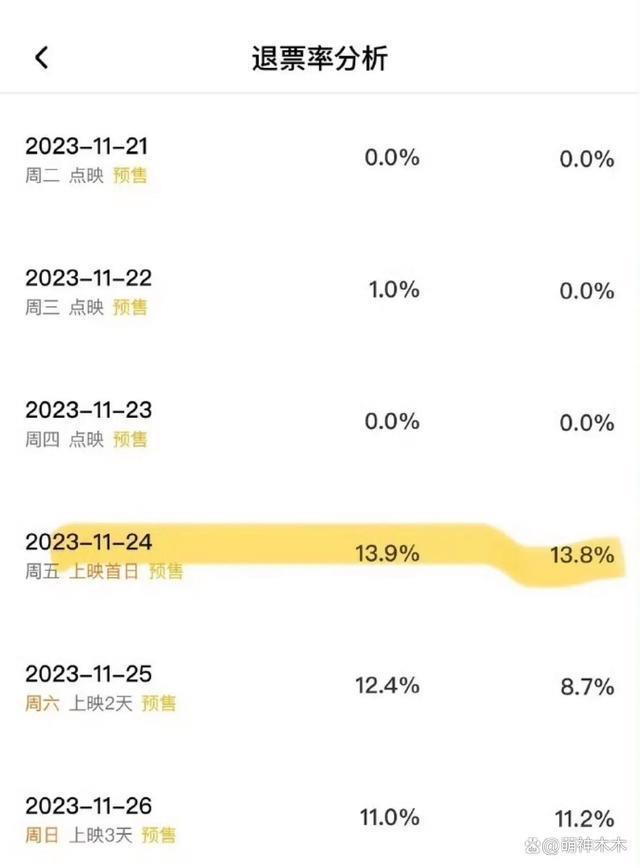Viewport: 640px width, 868px height.
Task: Go back from 退票率分析 page
Action: click(x=41, y=57)
